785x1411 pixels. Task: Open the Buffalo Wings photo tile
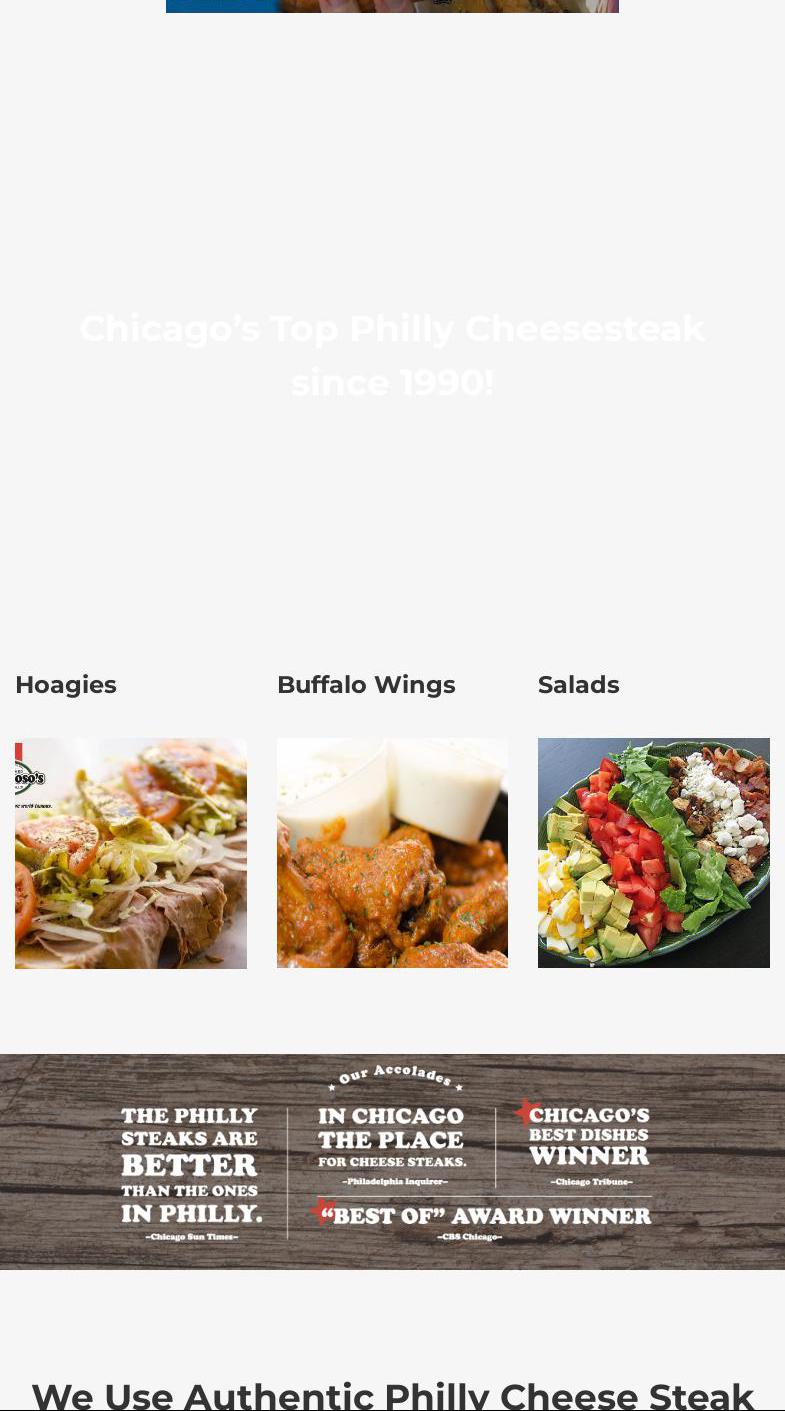[392, 853]
